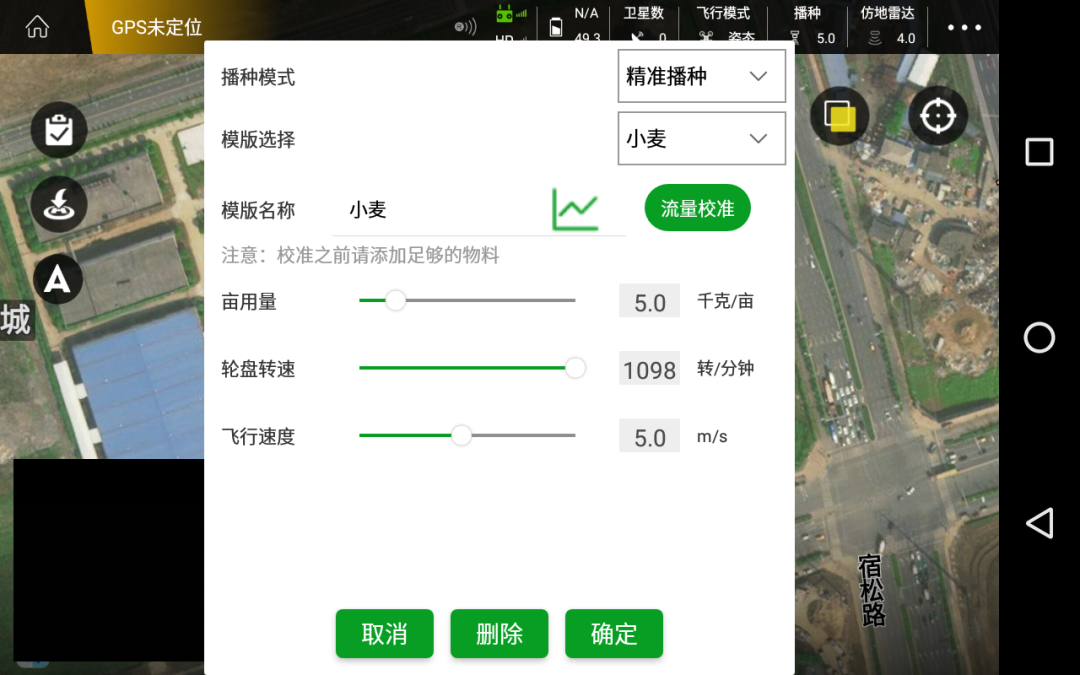Confirm settings with 确定
1080x675 pixels.
coord(614,634)
